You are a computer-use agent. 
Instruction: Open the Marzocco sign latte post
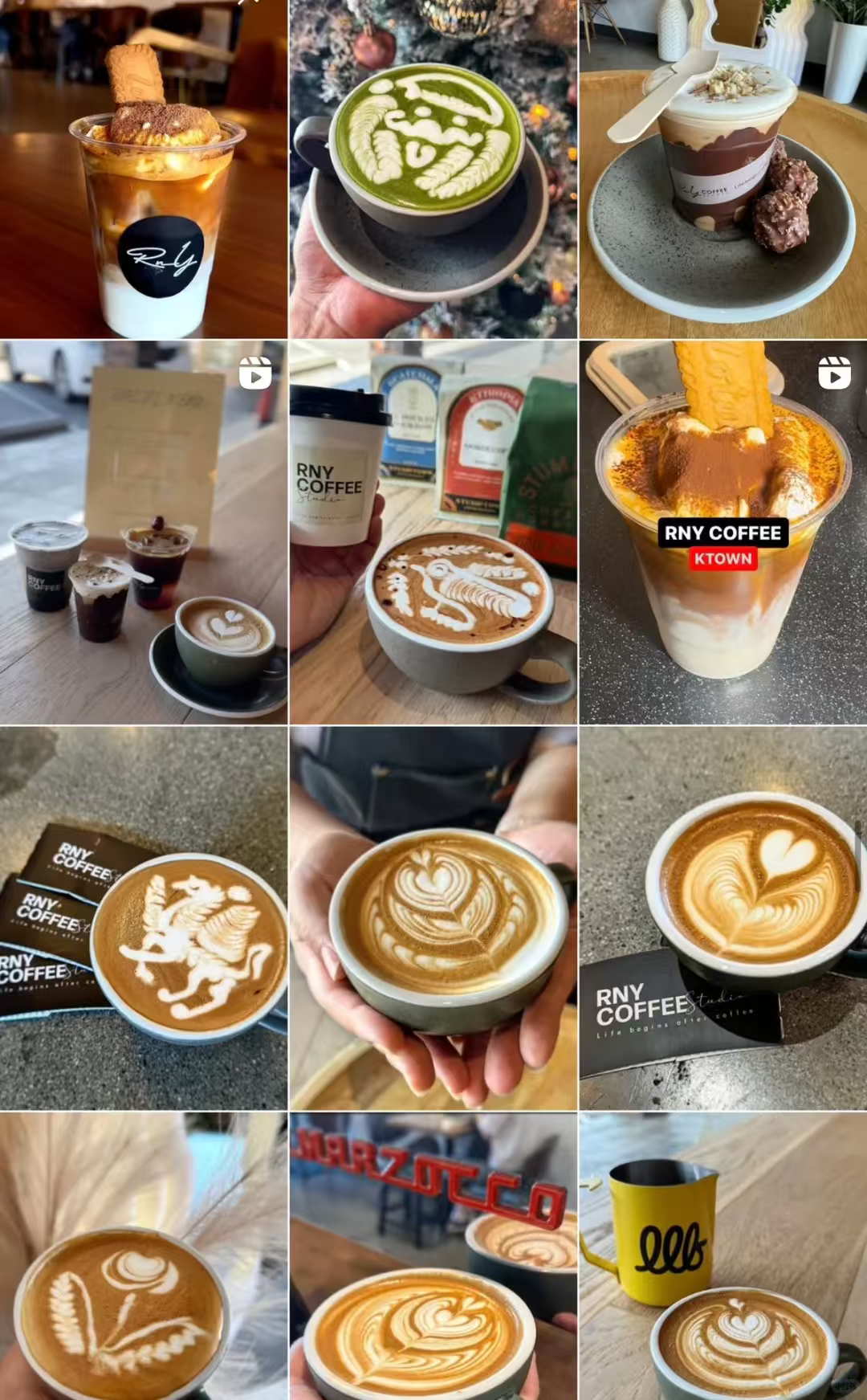click(433, 1255)
